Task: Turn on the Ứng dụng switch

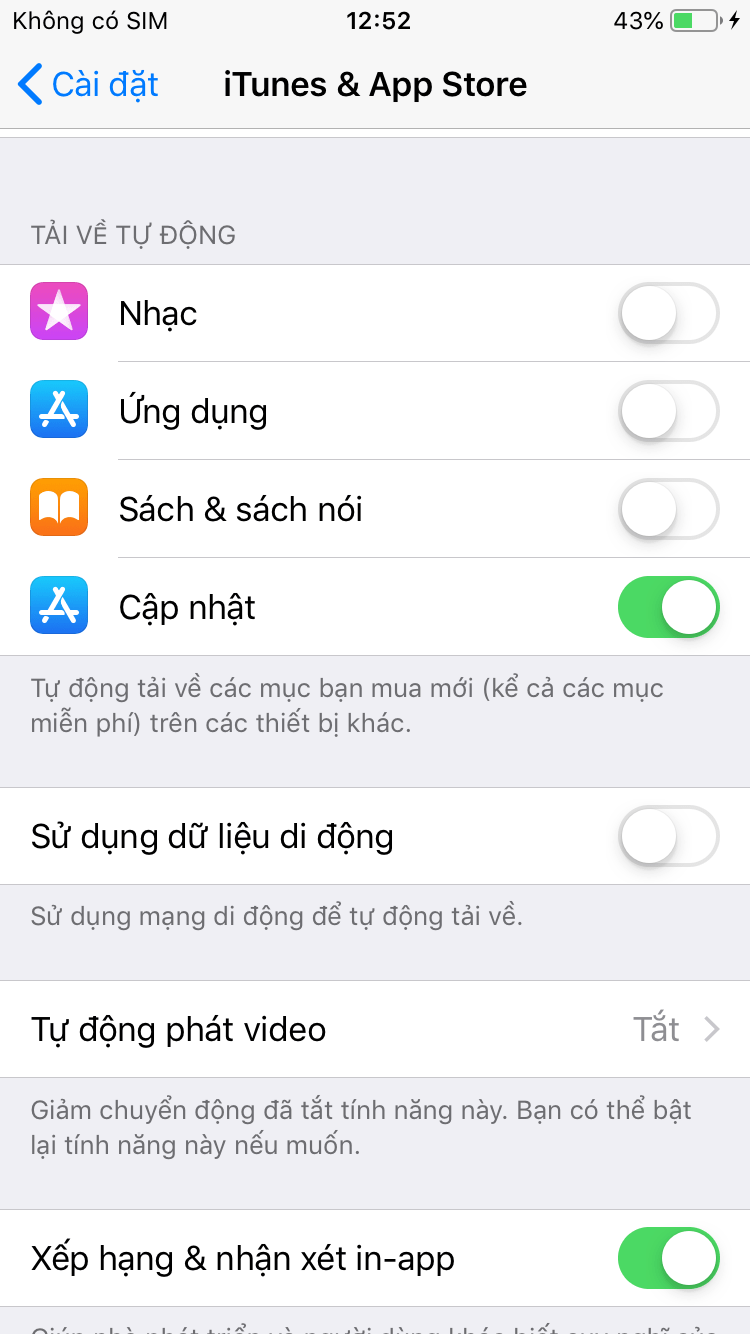Action: (x=669, y=411)
